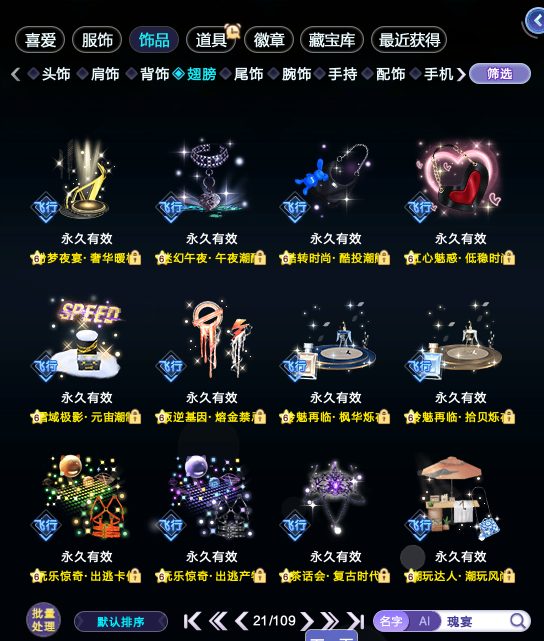Tap the 筛选 filter button
This screenshot has height=641, width=544.
pos(500,74)
